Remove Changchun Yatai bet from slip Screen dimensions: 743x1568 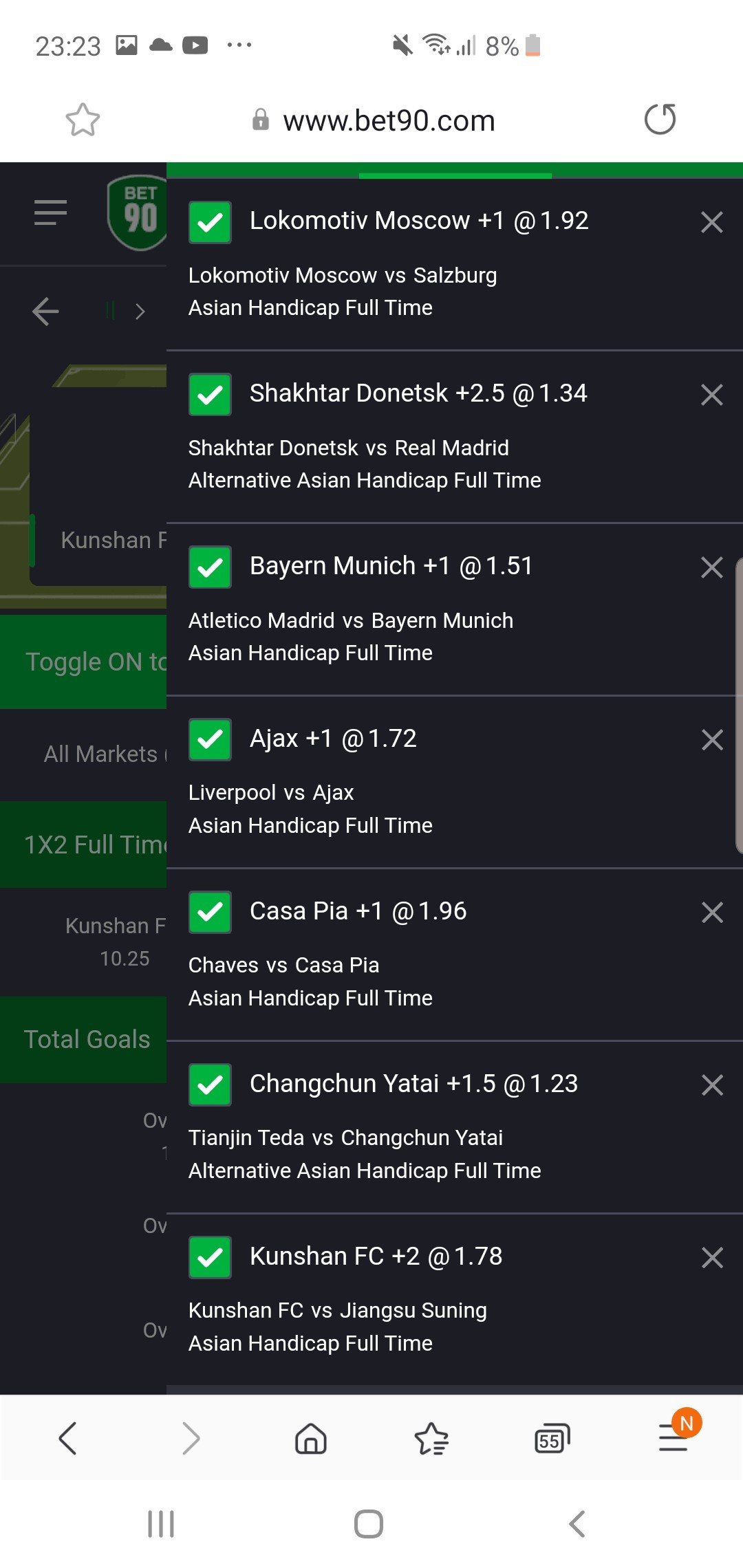[711, 1085]
